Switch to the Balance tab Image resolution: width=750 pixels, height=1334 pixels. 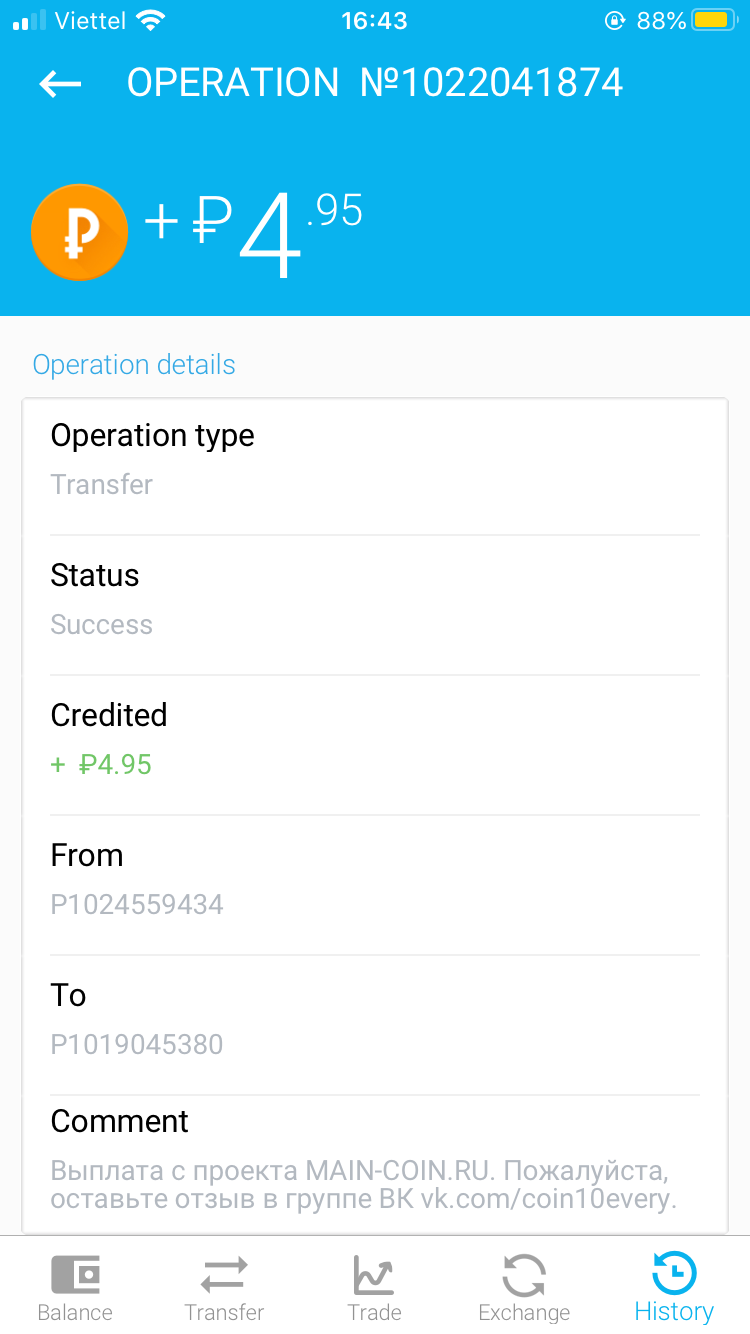tap(75, 1288)
